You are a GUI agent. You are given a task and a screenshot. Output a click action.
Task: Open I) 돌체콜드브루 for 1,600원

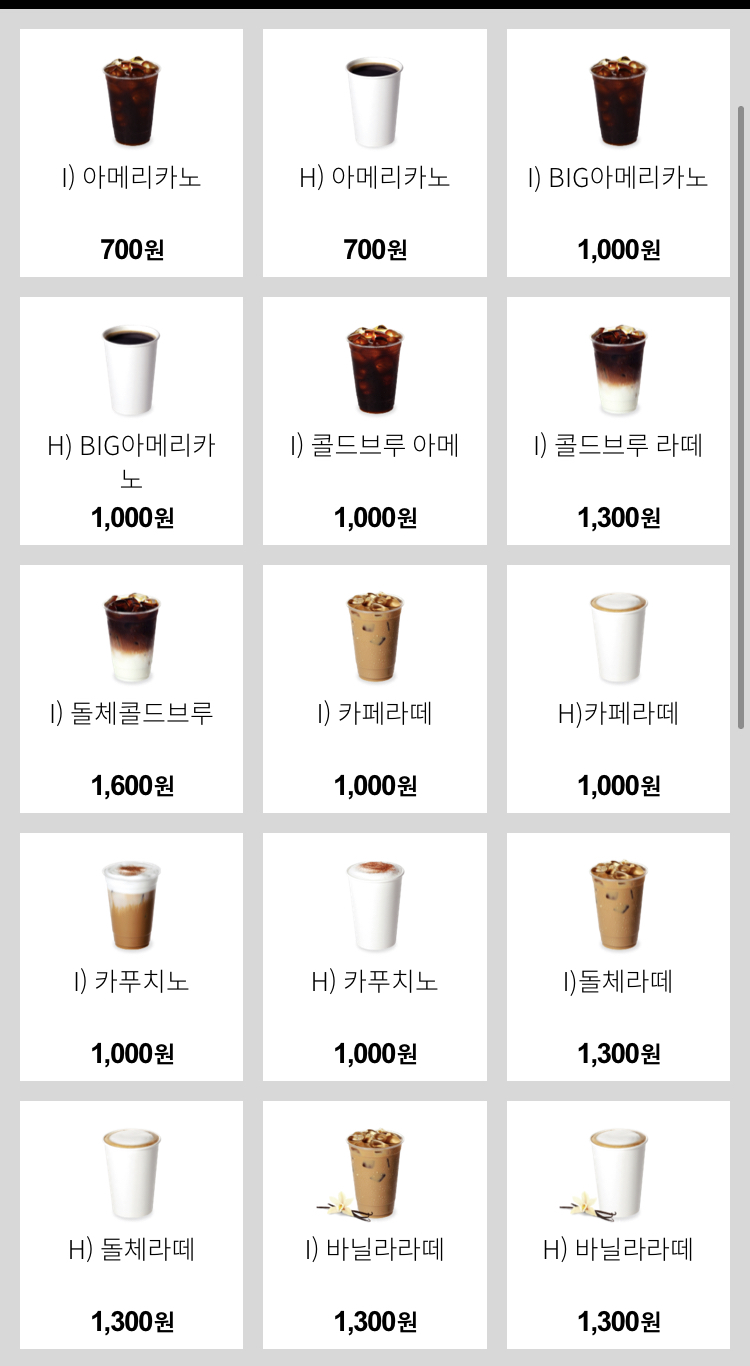click(x=131, y=689)
